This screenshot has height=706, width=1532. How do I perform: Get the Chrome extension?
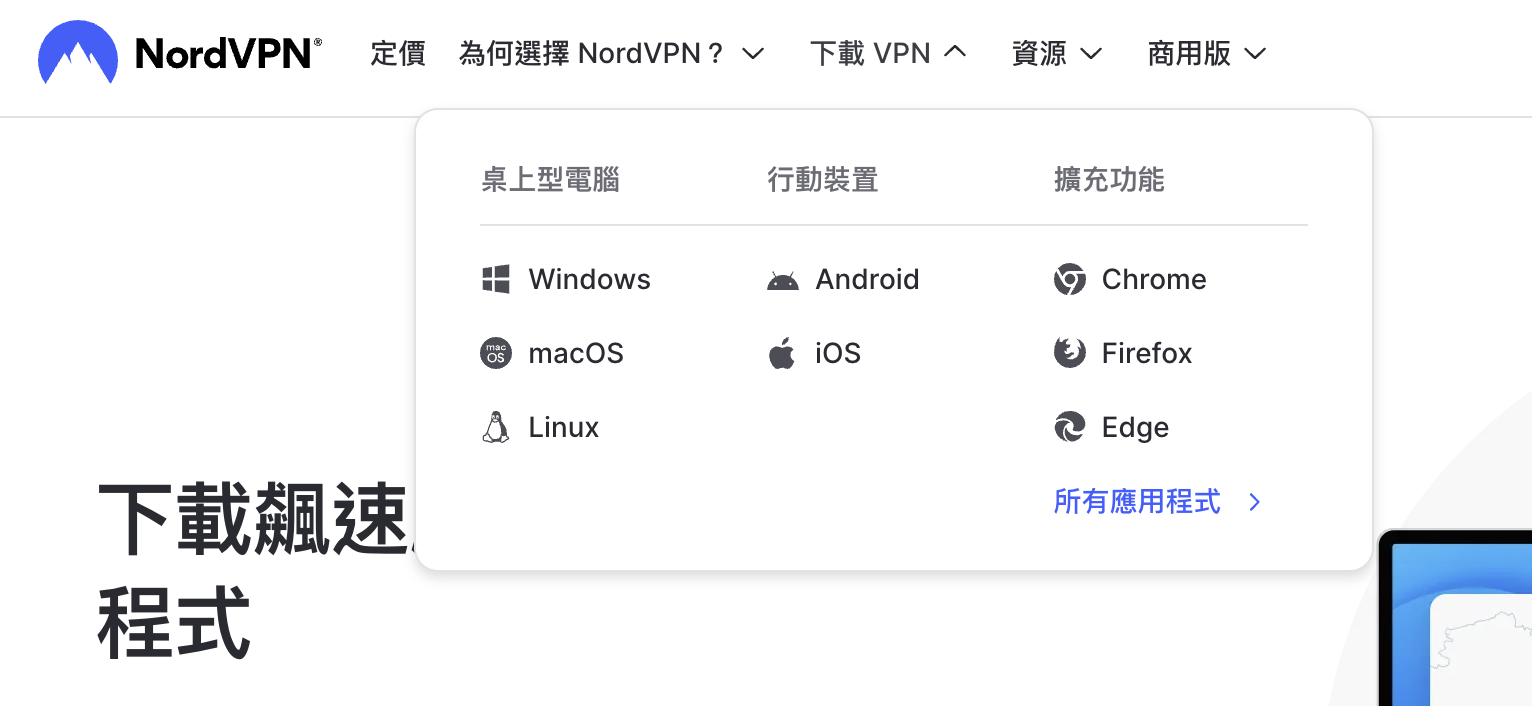[1130, 279]
